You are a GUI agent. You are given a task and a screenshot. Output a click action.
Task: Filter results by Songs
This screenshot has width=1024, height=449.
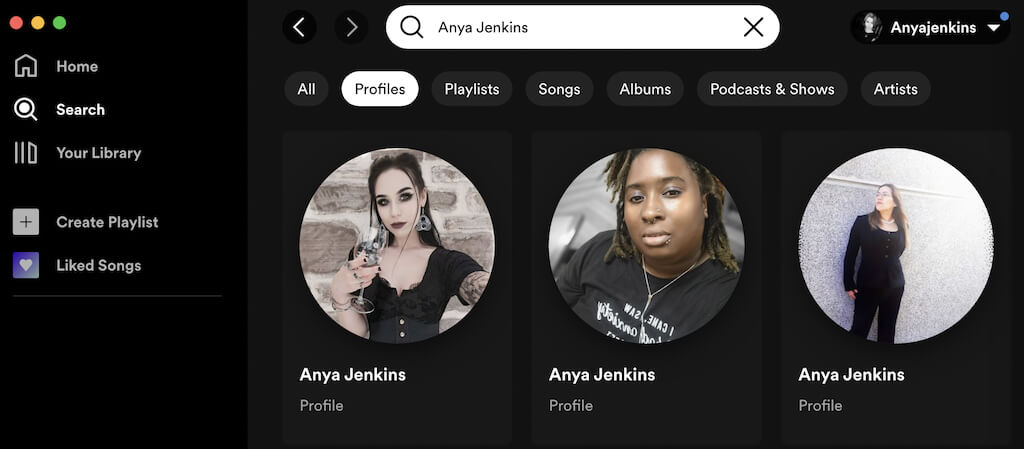pos(559,89)
